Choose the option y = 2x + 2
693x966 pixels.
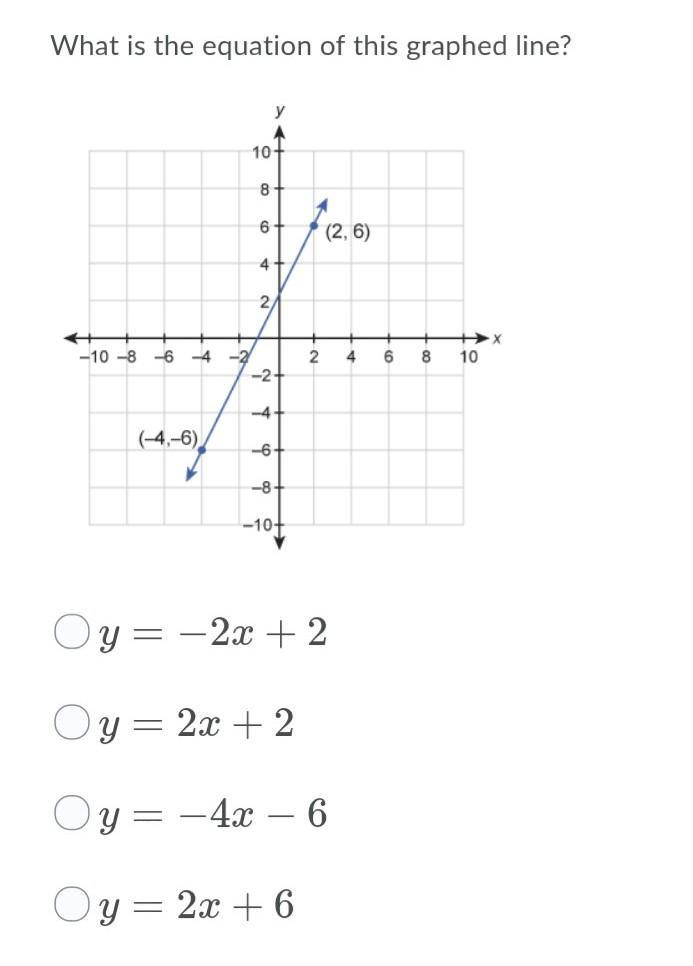click(x=72, y=723)
